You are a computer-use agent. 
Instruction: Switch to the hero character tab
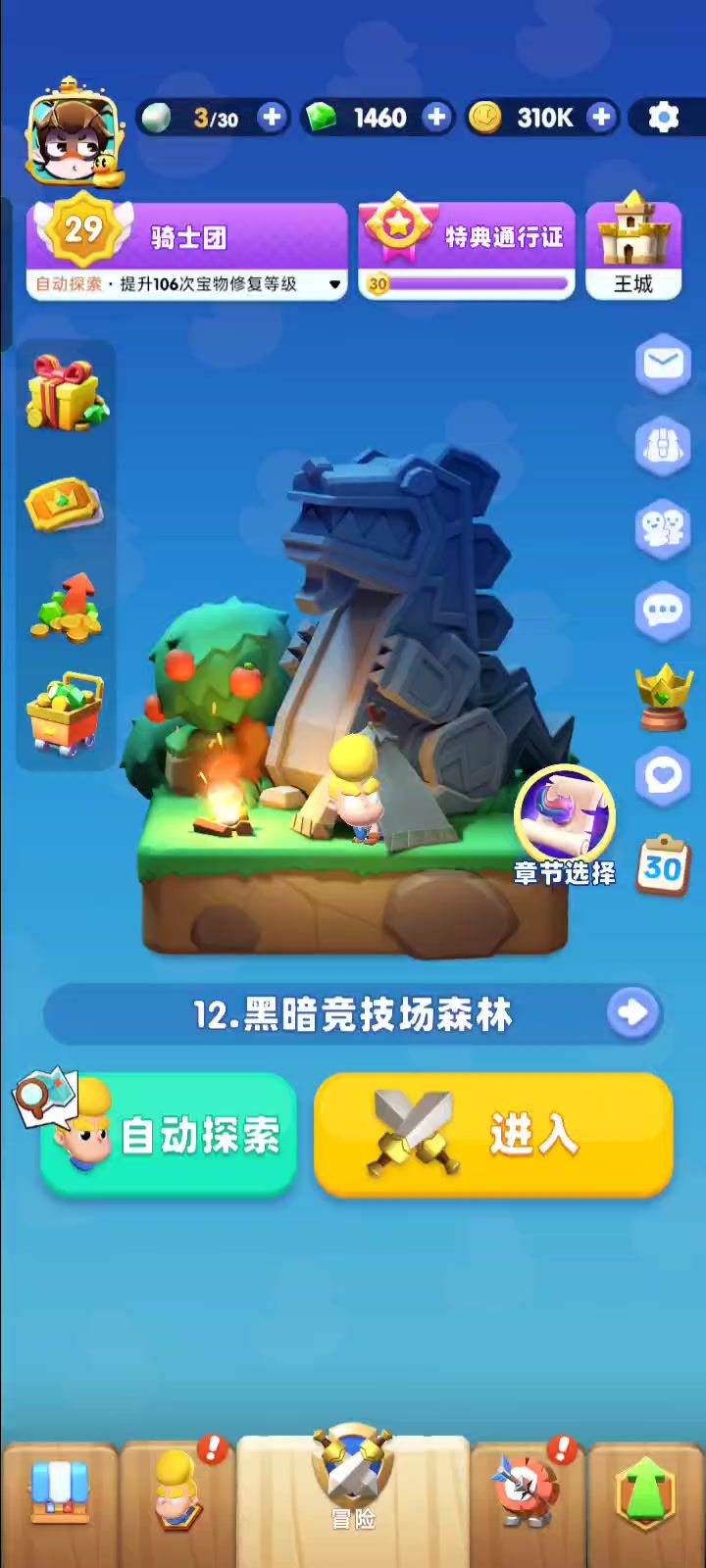pos(177,1494)
